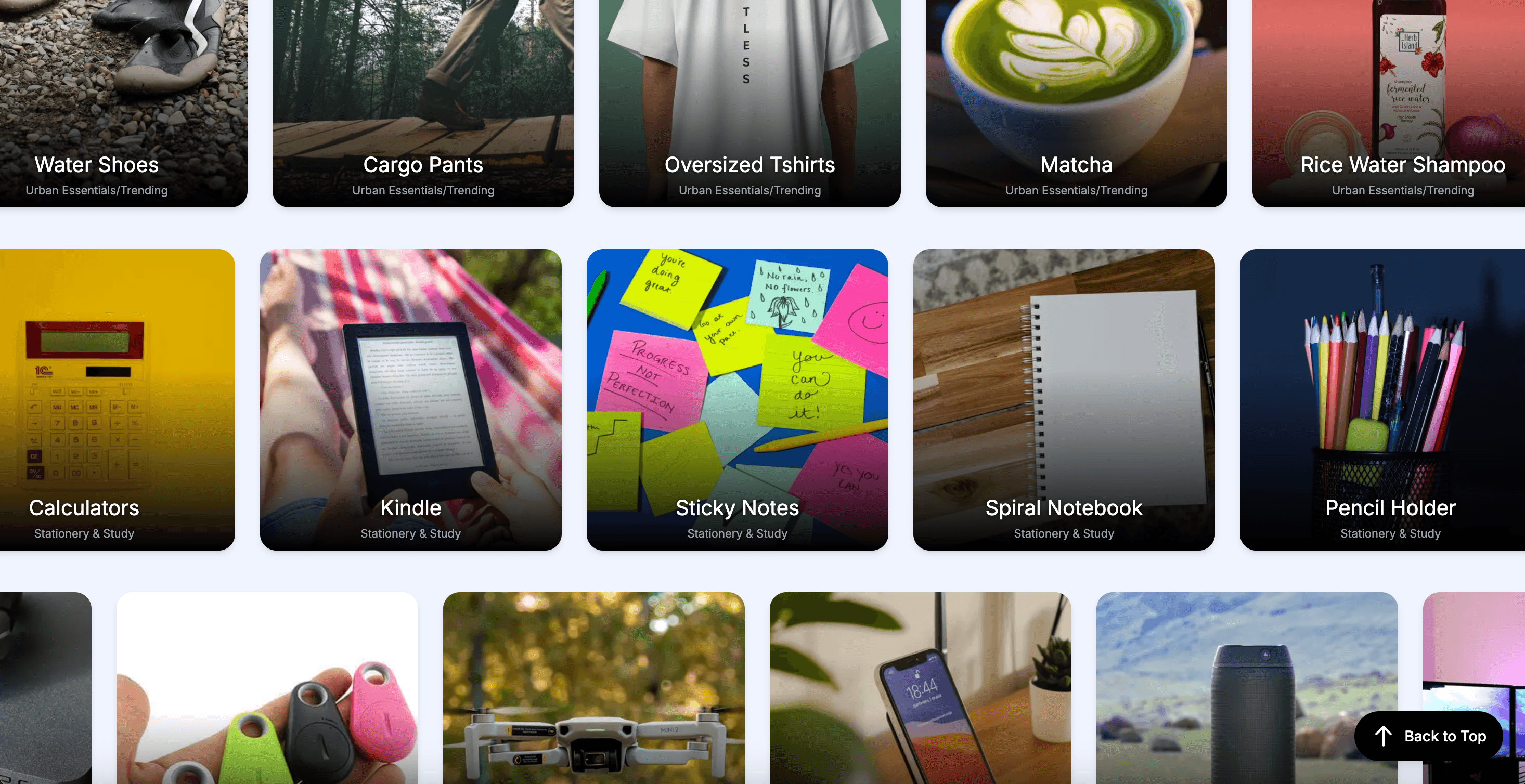Open the phone on wireless charger card
This screenshot has width=1525, height=784.
point(920,689)
